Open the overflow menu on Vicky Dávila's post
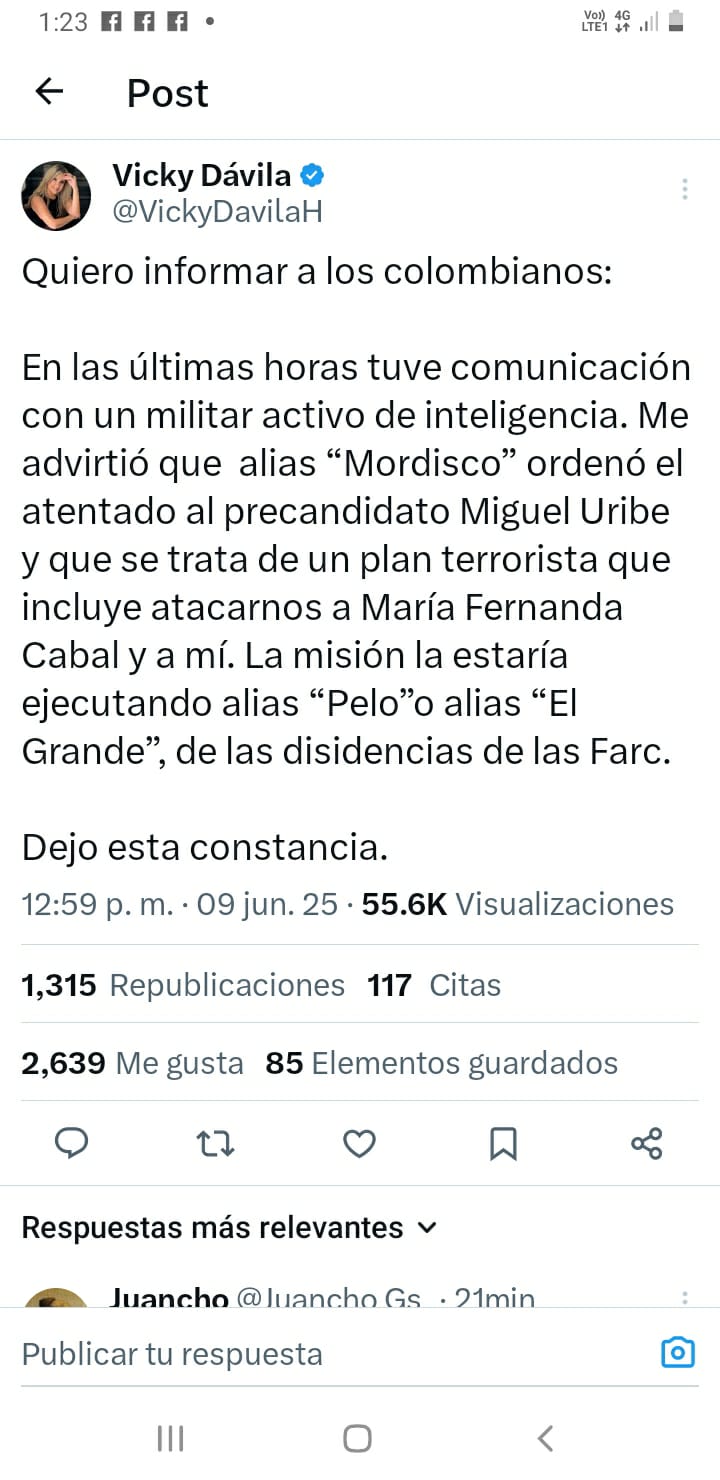Screen dimensions: 720x1480 point(684,189)
